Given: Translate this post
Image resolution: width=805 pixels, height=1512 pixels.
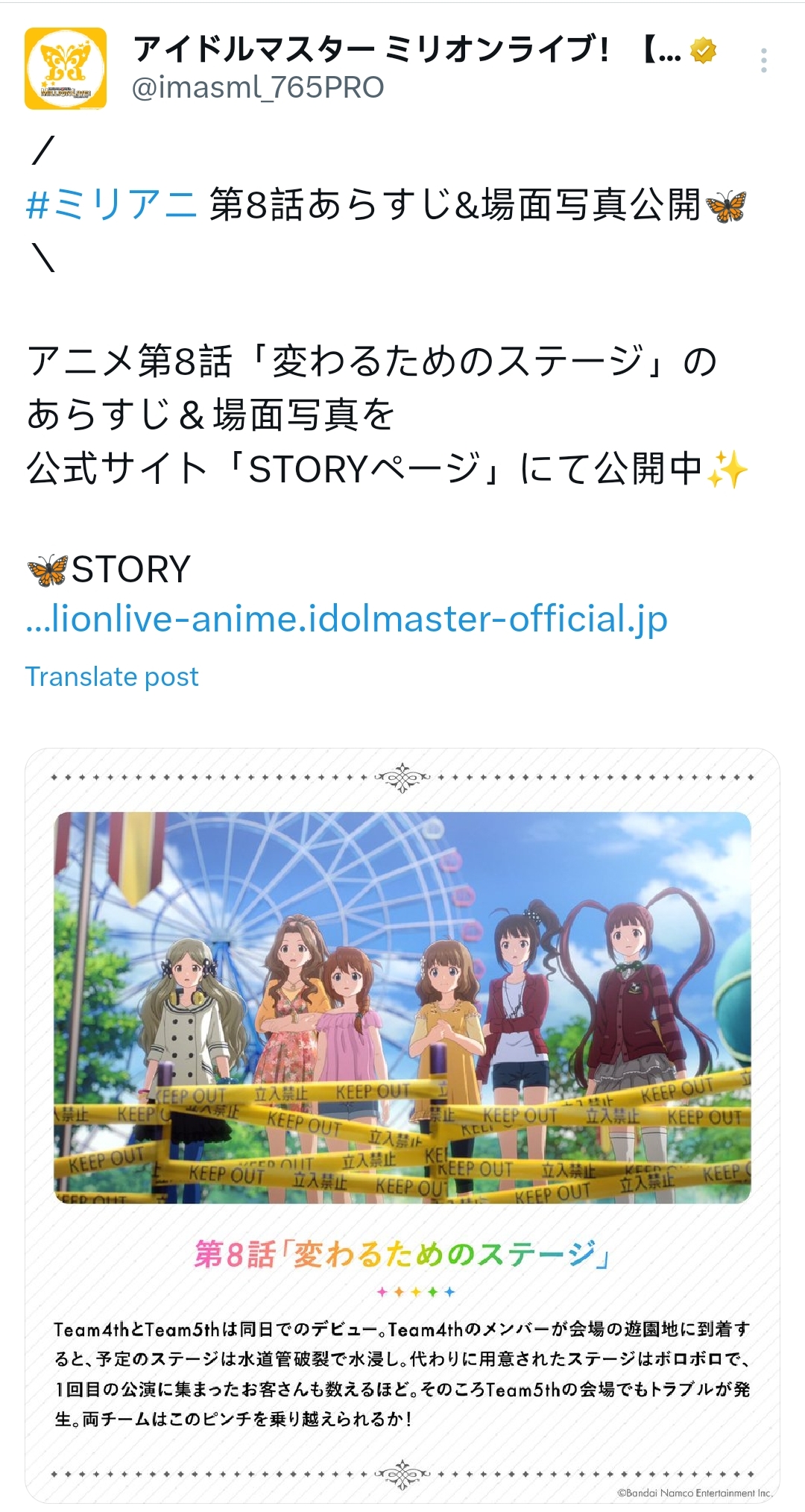Looking at the screenshot, I should coord(112,677).
